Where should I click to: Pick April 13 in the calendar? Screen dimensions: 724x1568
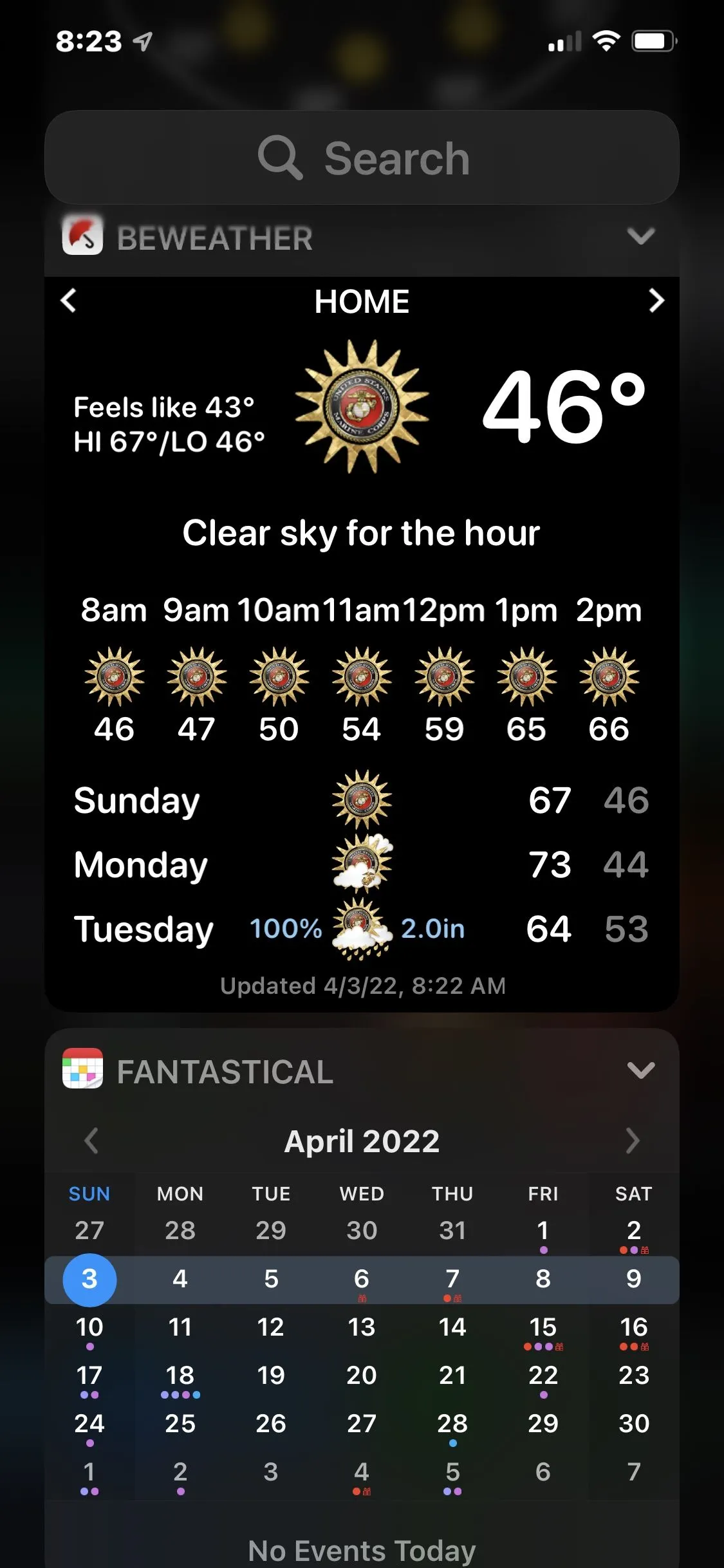362,1327
